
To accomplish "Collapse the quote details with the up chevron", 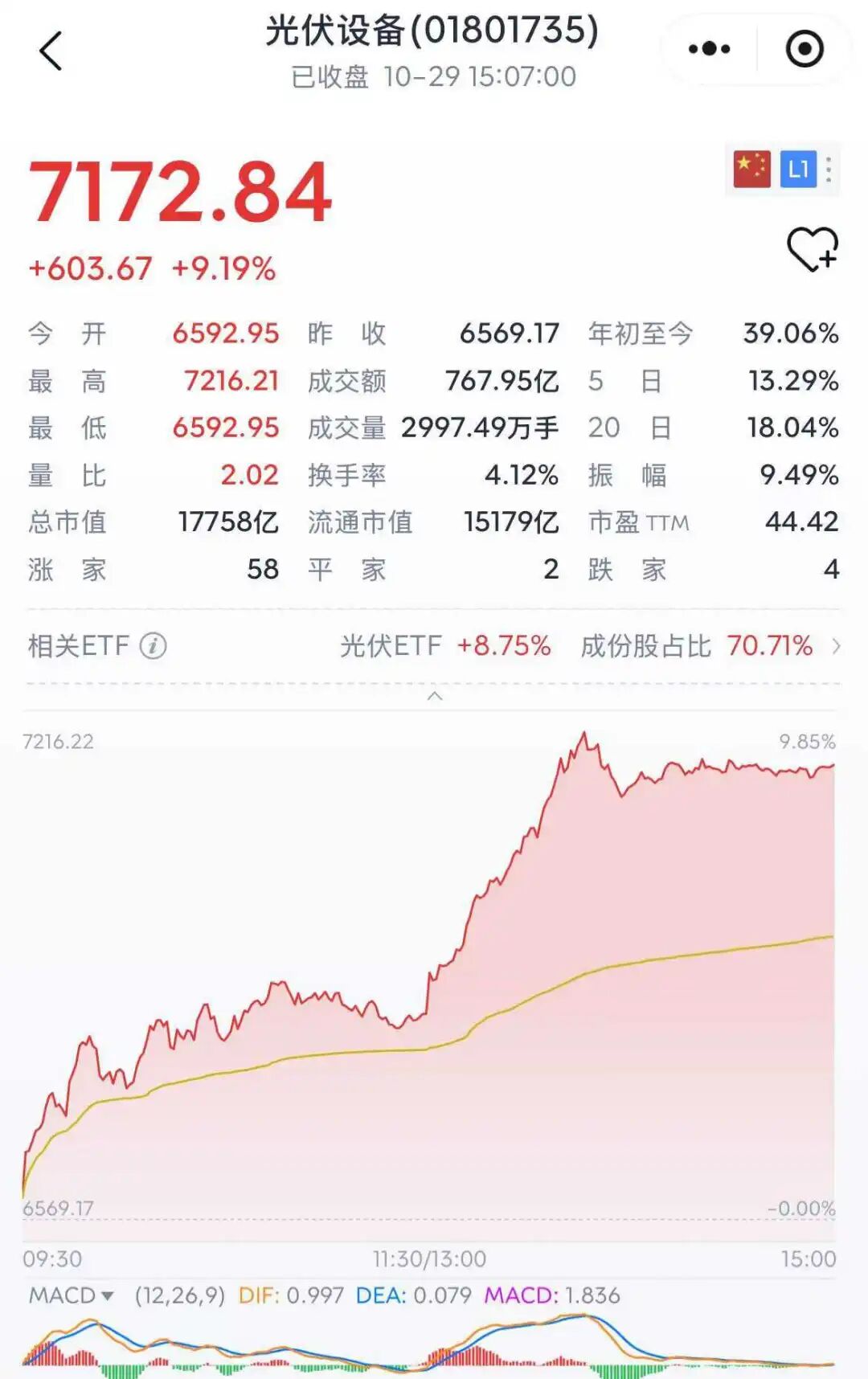I will tap(434, 696).
